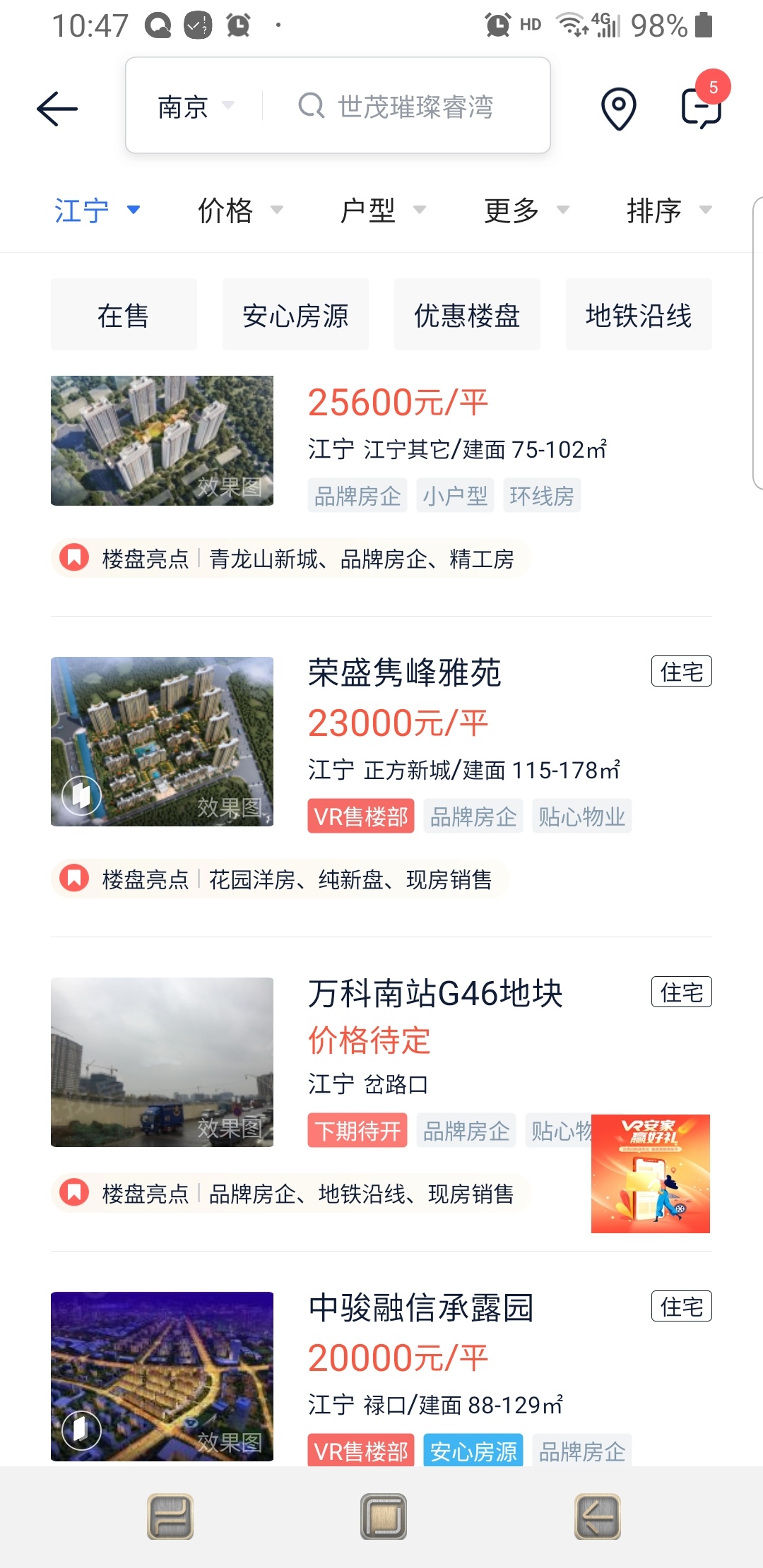Image resolution: width=763 pixels, height=1568 pixels.
Task: Select the 地铁沿线 filter chip
Action: tap(639, 315)
